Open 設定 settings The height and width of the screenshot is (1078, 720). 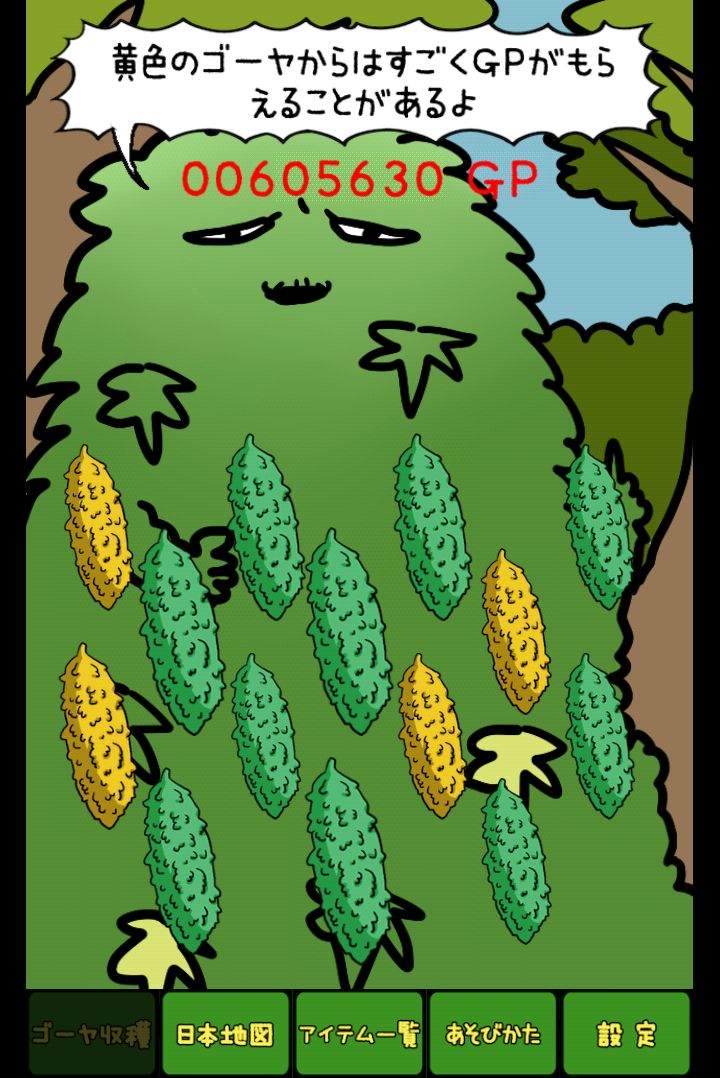pos(626,1033)
